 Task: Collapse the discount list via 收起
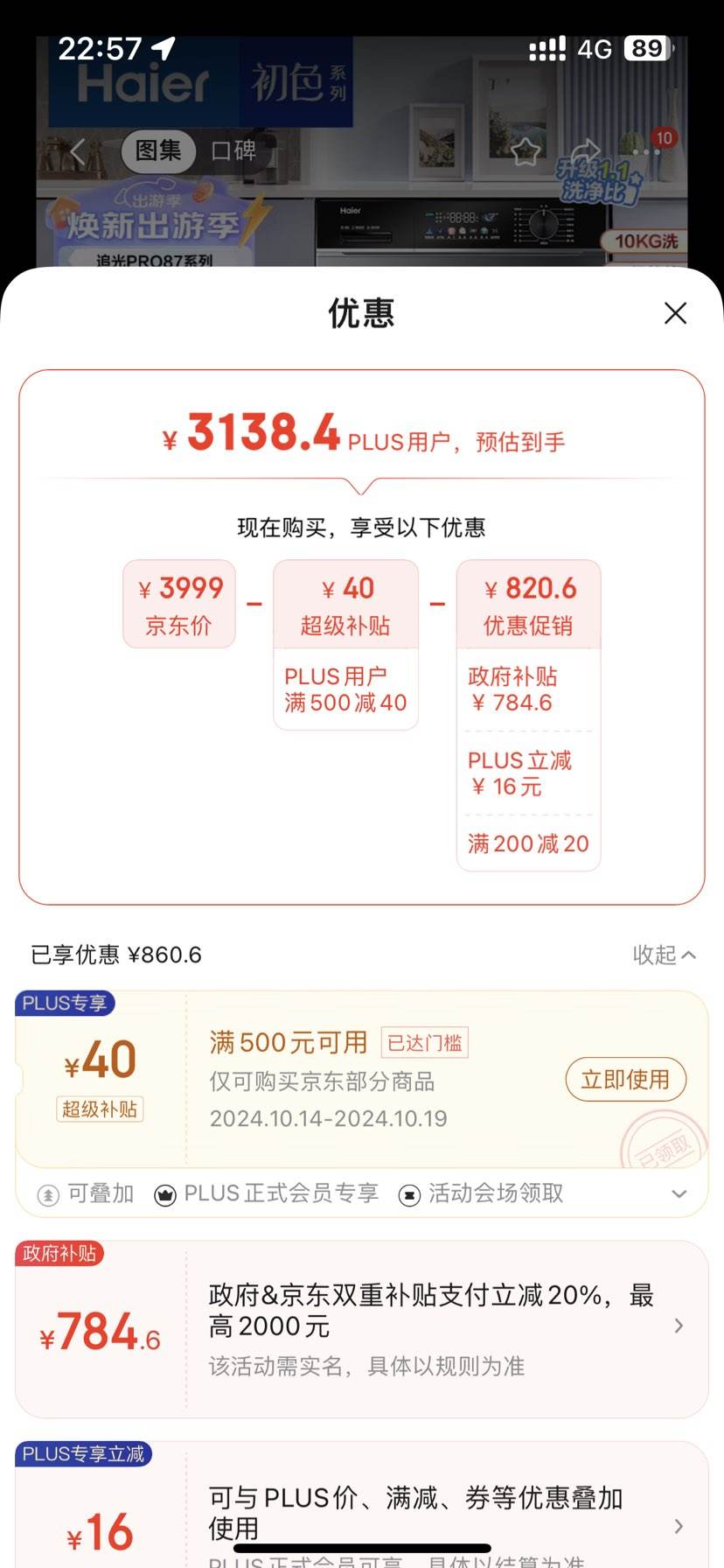tap(663, 955)
